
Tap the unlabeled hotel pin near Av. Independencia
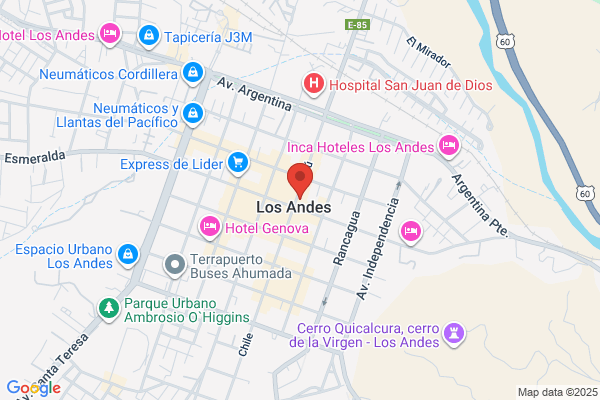(411, 232)
